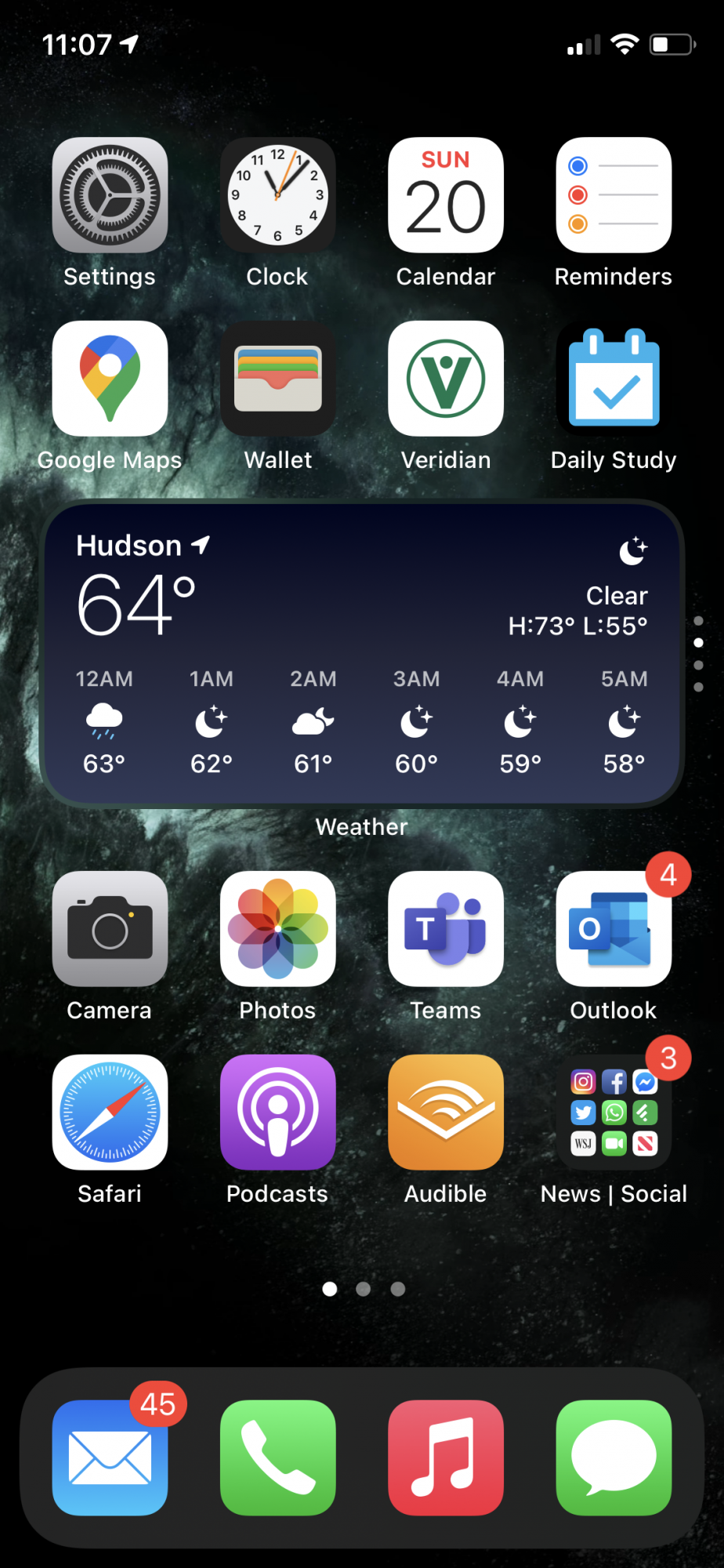The image size is (724, 1568).
Task: Launch the Clock app
Action: coord(277,195)
